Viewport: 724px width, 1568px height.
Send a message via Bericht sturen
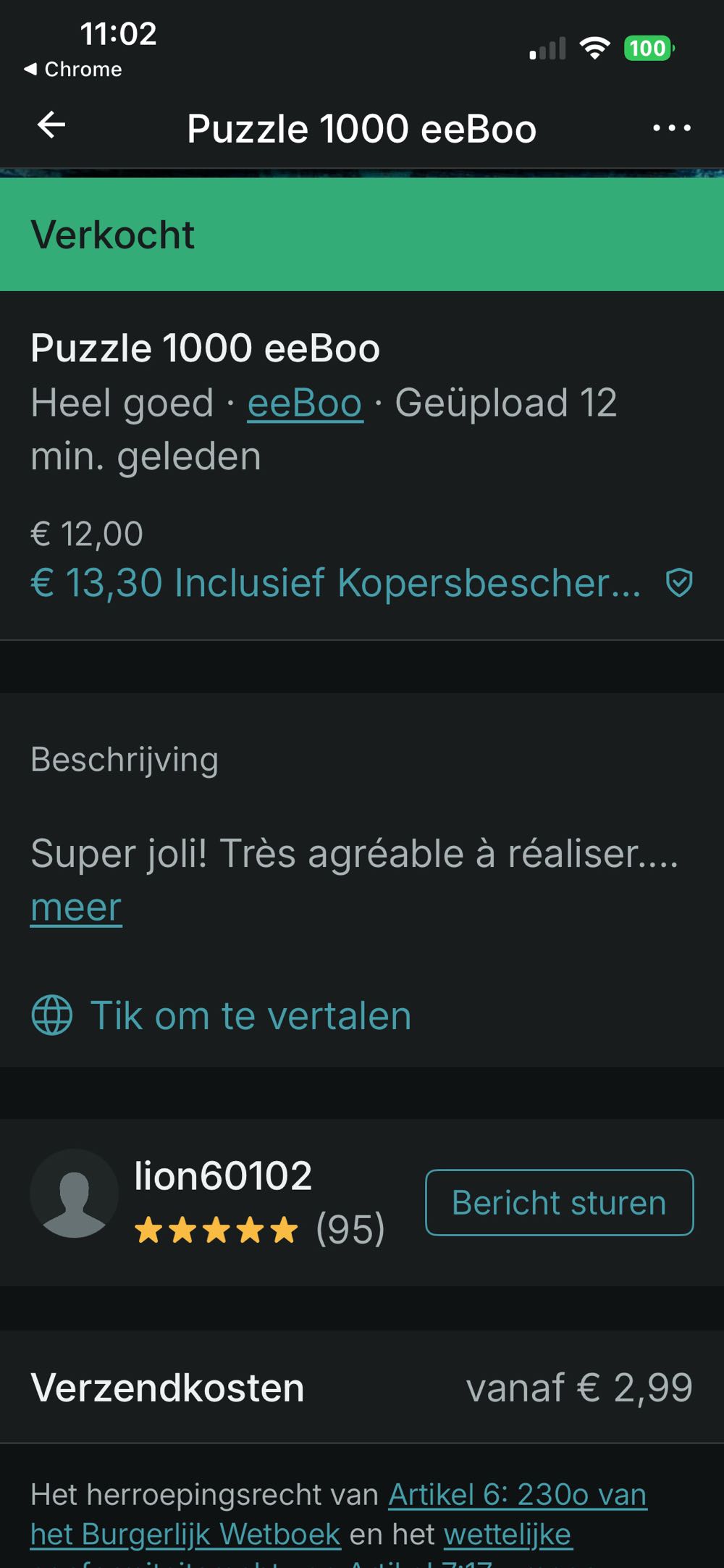point(559,1203)
